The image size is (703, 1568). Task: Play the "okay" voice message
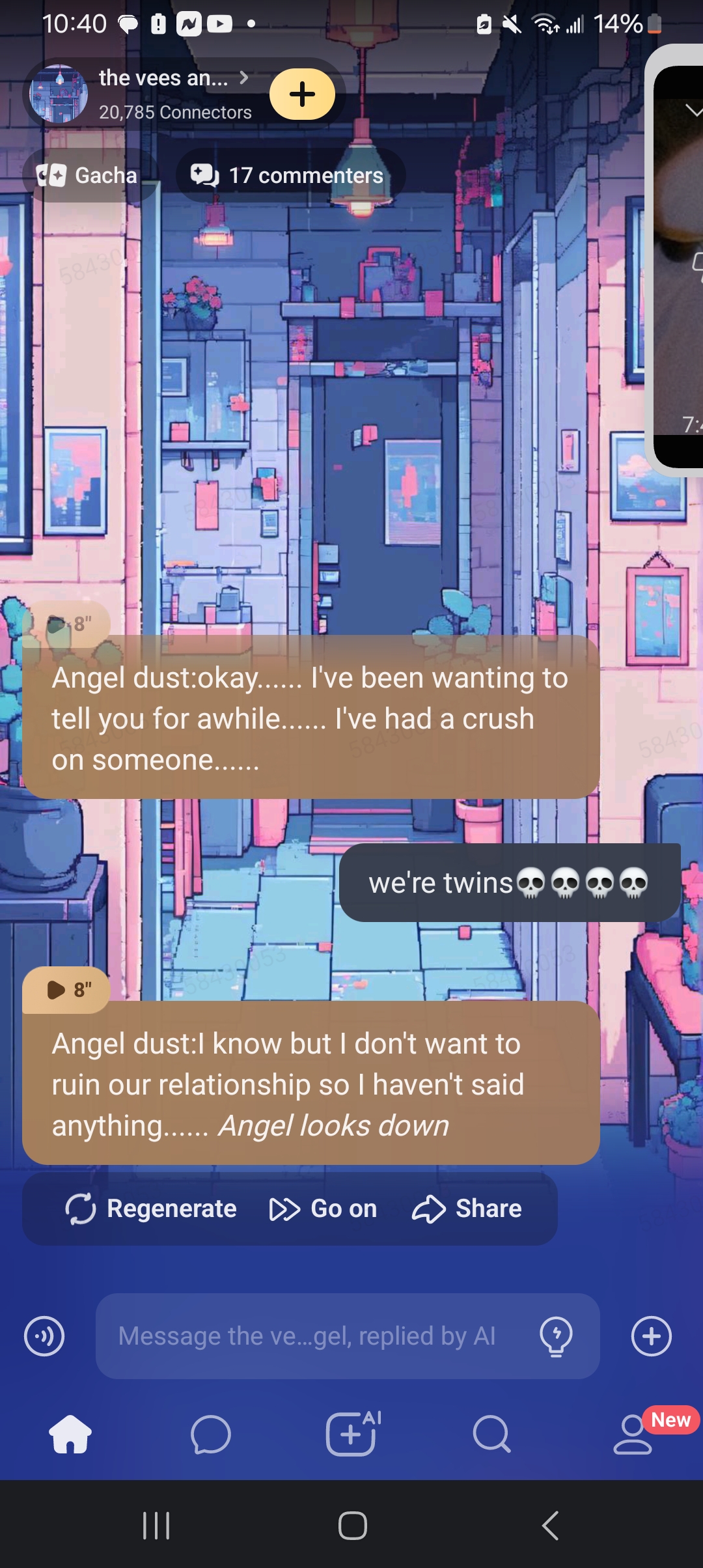click(66, 624)
